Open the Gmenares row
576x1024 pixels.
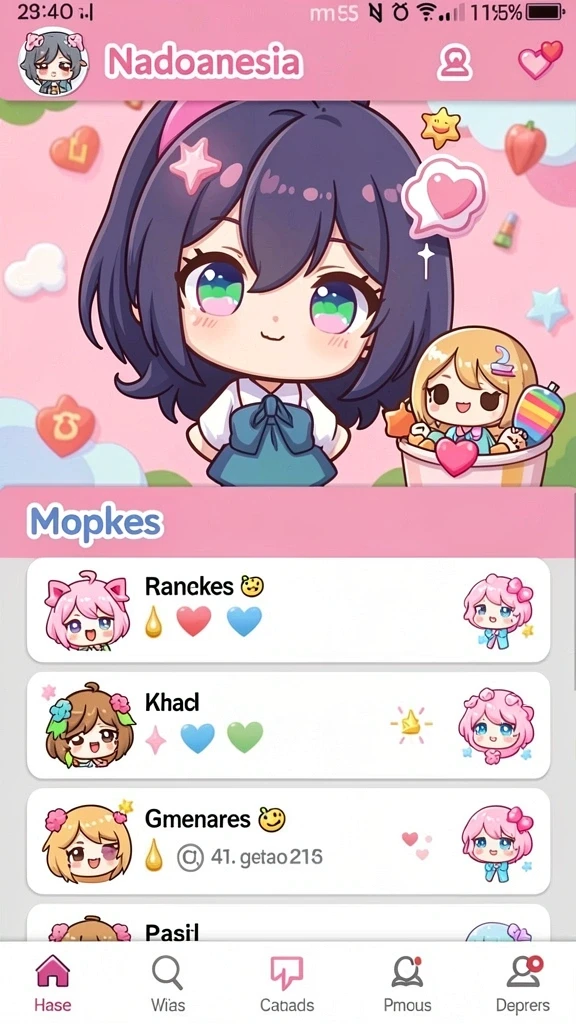288,841
